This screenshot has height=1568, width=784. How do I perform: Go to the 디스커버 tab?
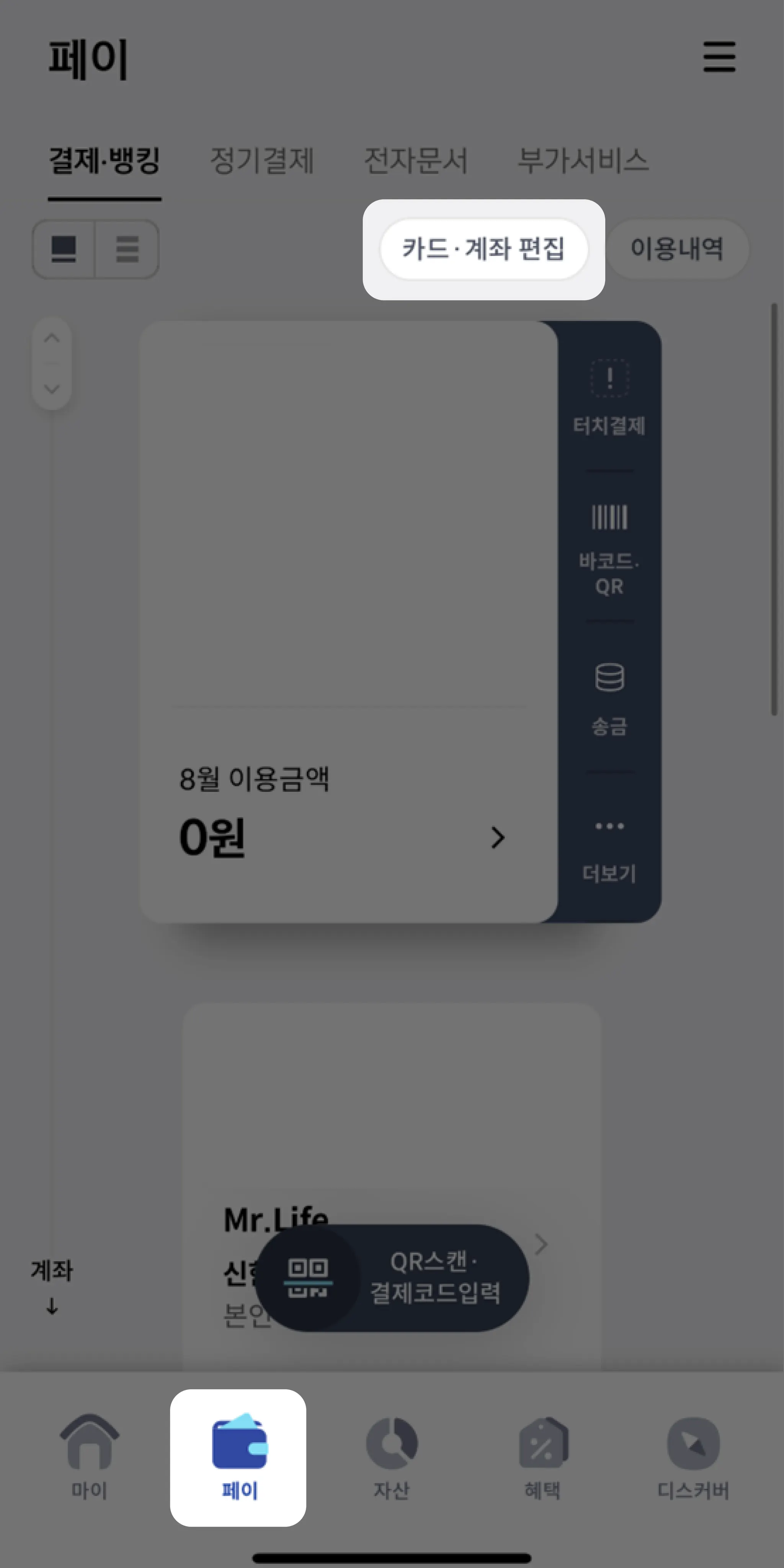(x=693, y=1457)
